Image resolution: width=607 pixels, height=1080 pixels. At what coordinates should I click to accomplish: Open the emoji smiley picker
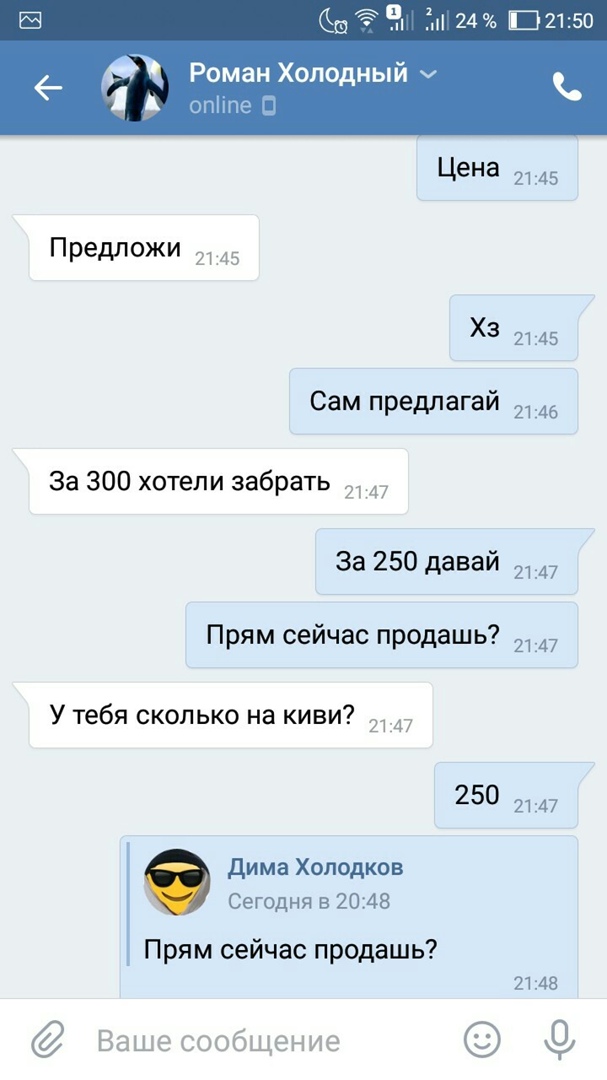(482, 1040)
